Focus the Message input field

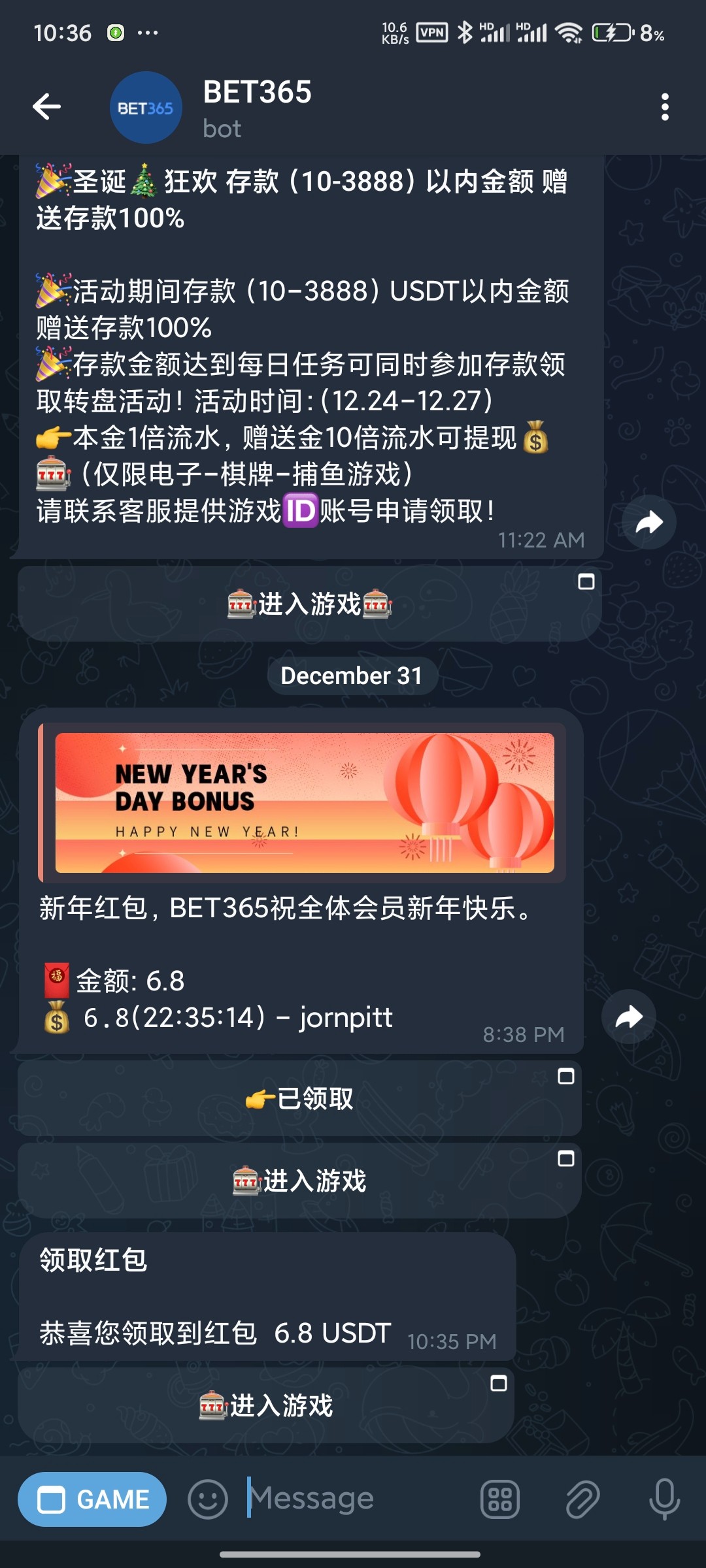coord(353,1499)
